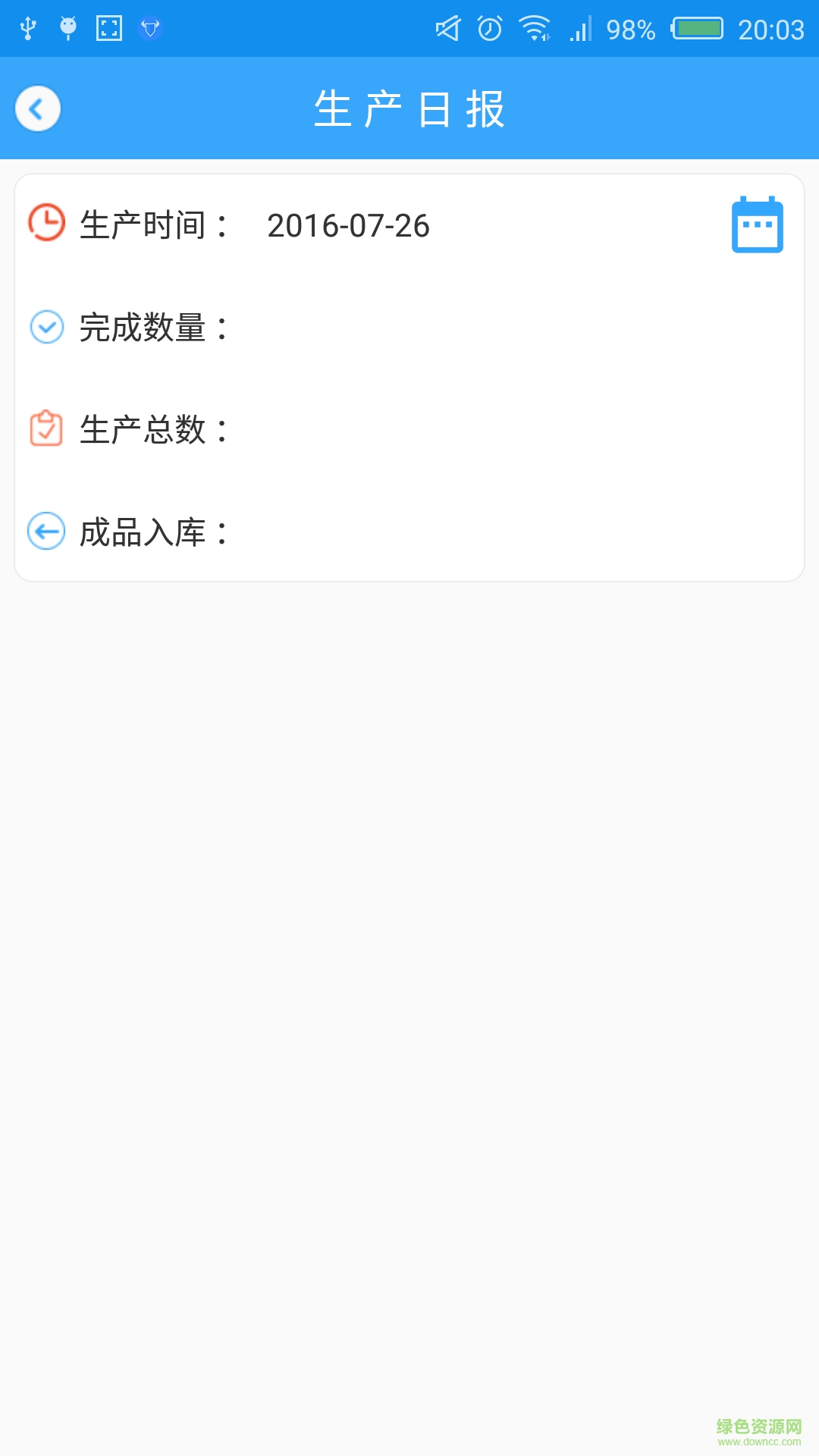Click the red clock icon beside 生产时间
Image resolution: width=819 pixels, height=1456 pixels.
45,224
